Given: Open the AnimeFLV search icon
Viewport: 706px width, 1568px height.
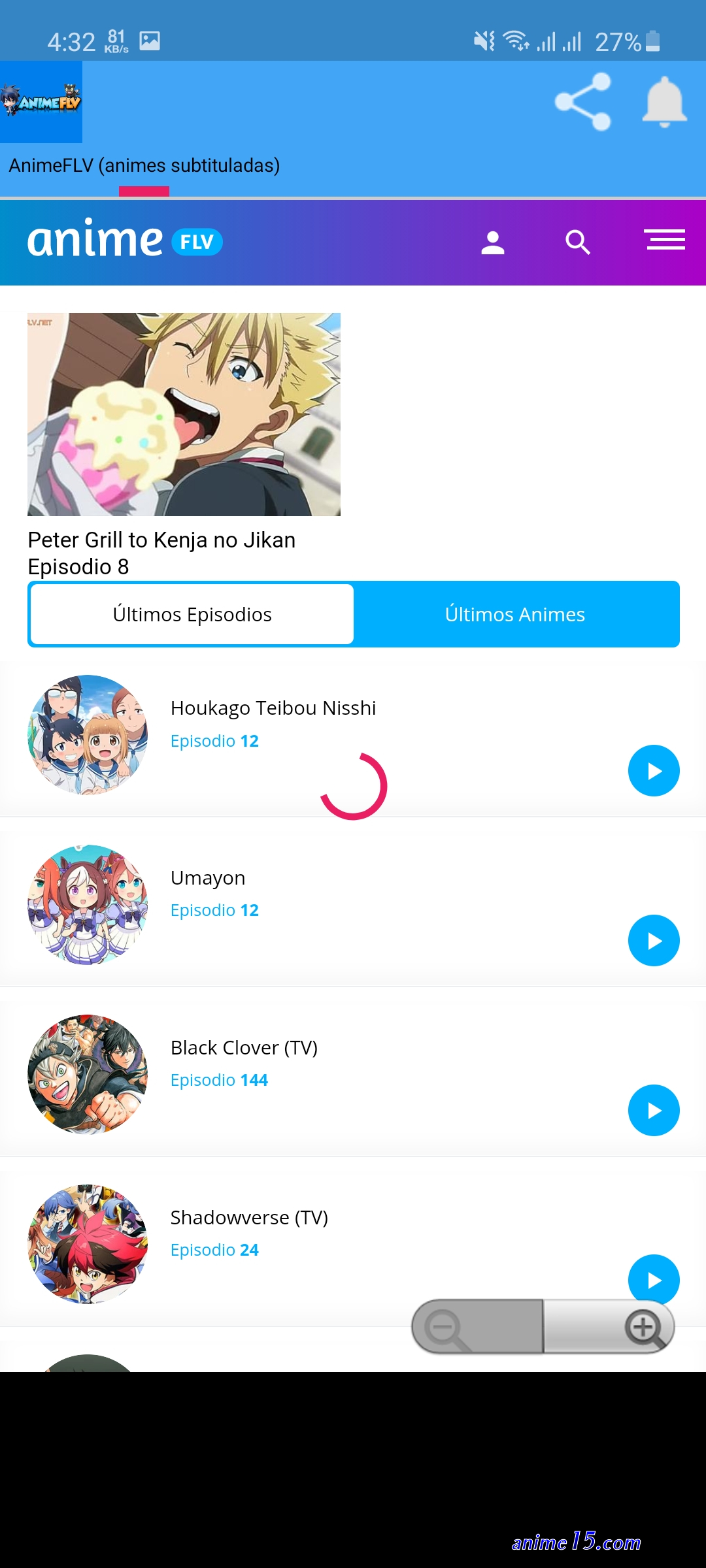Looking at the screenshot, I should pyautogui.click(x=578, y=242).
